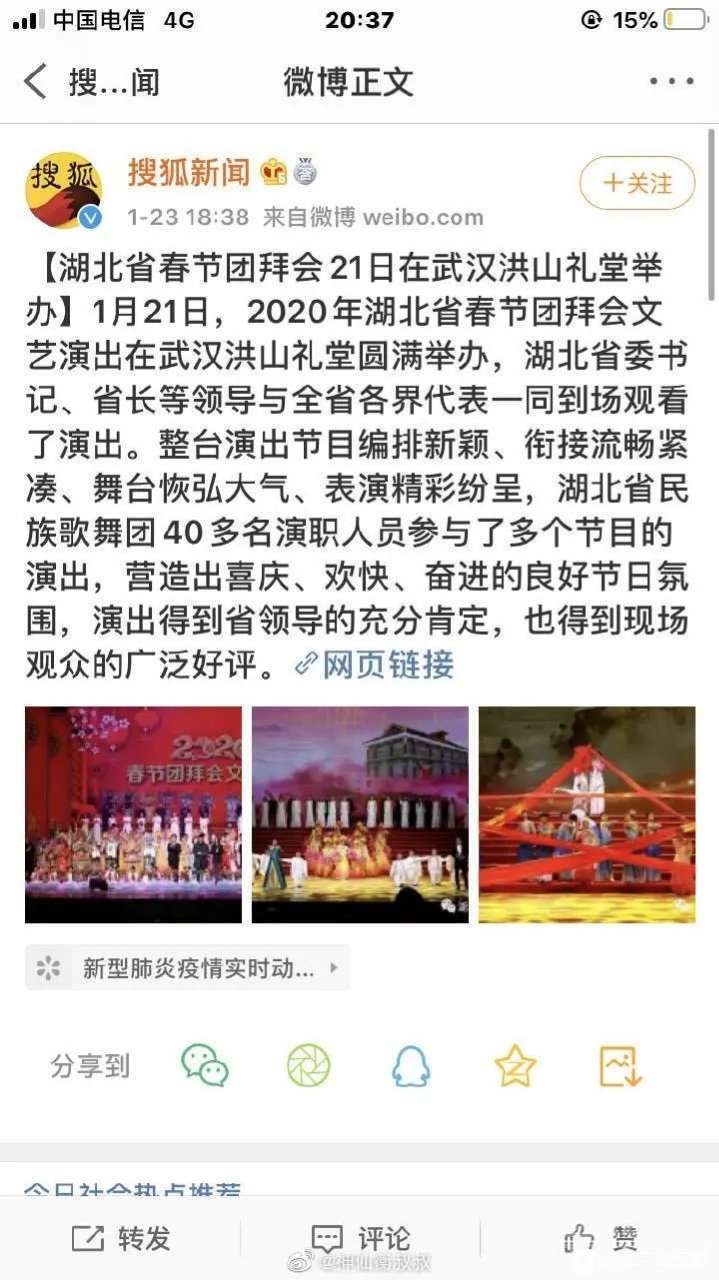
Task: Like this post with 赞
Action: point(600,1240)
